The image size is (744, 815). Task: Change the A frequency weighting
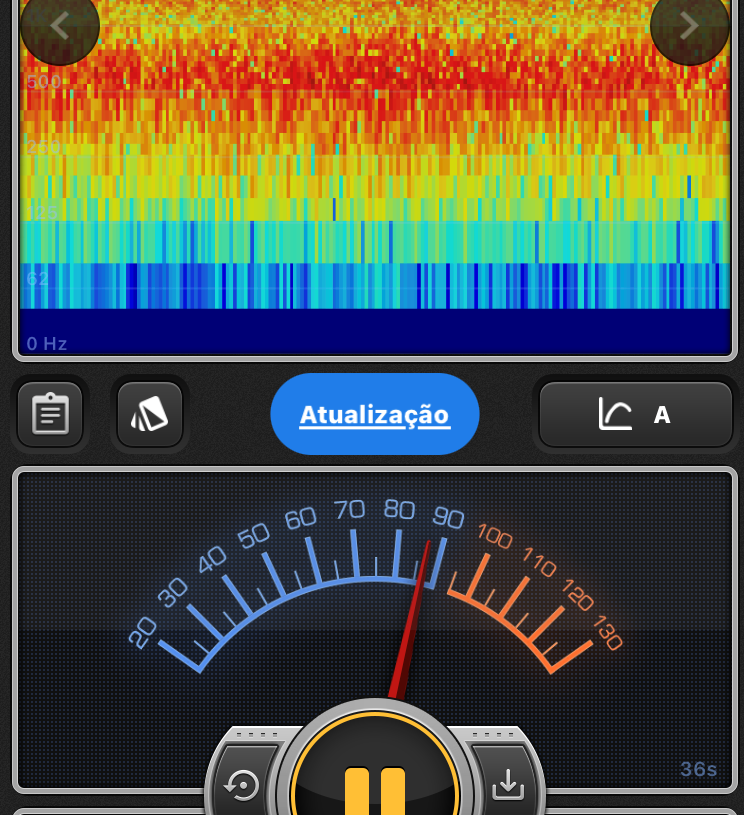point(636,414)
